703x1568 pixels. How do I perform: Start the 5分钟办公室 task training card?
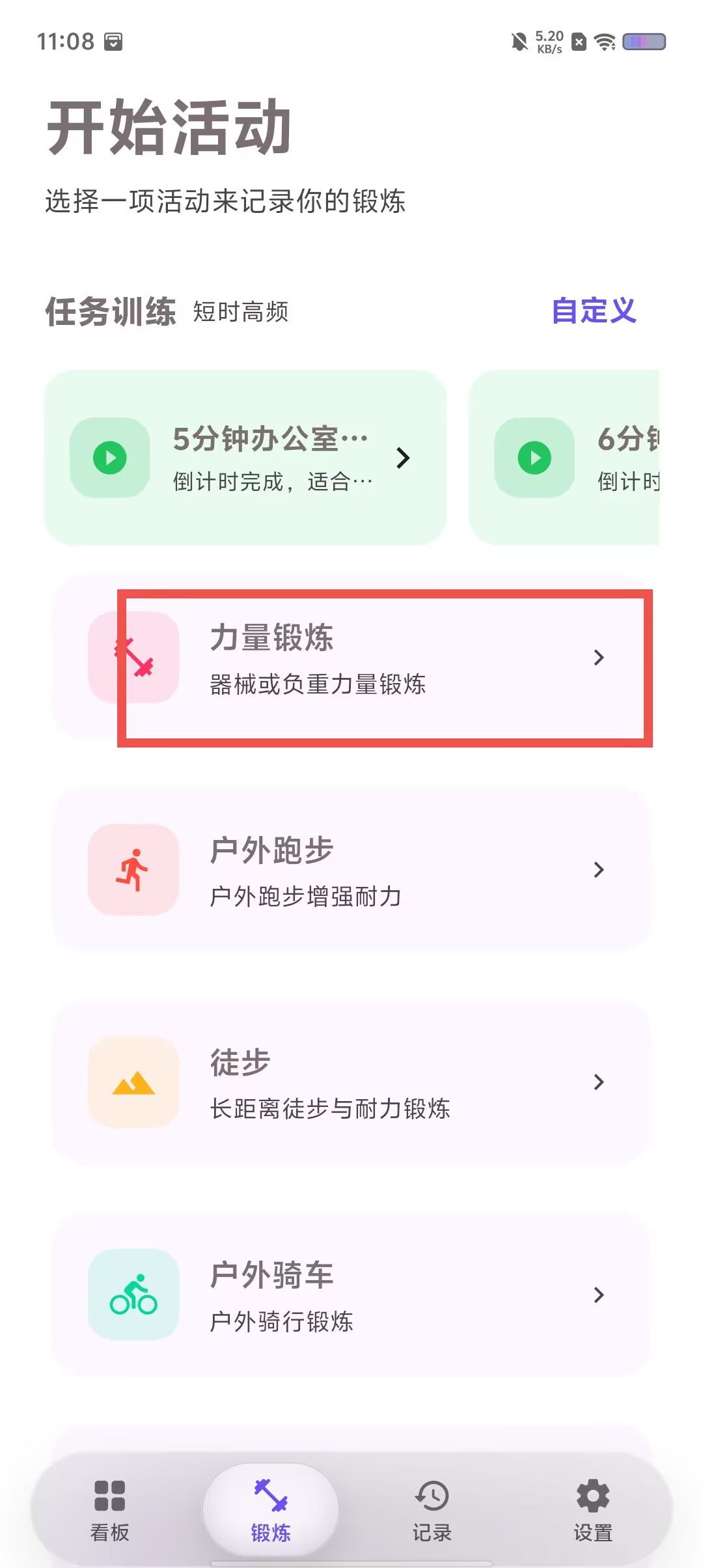tap(245, 458)
